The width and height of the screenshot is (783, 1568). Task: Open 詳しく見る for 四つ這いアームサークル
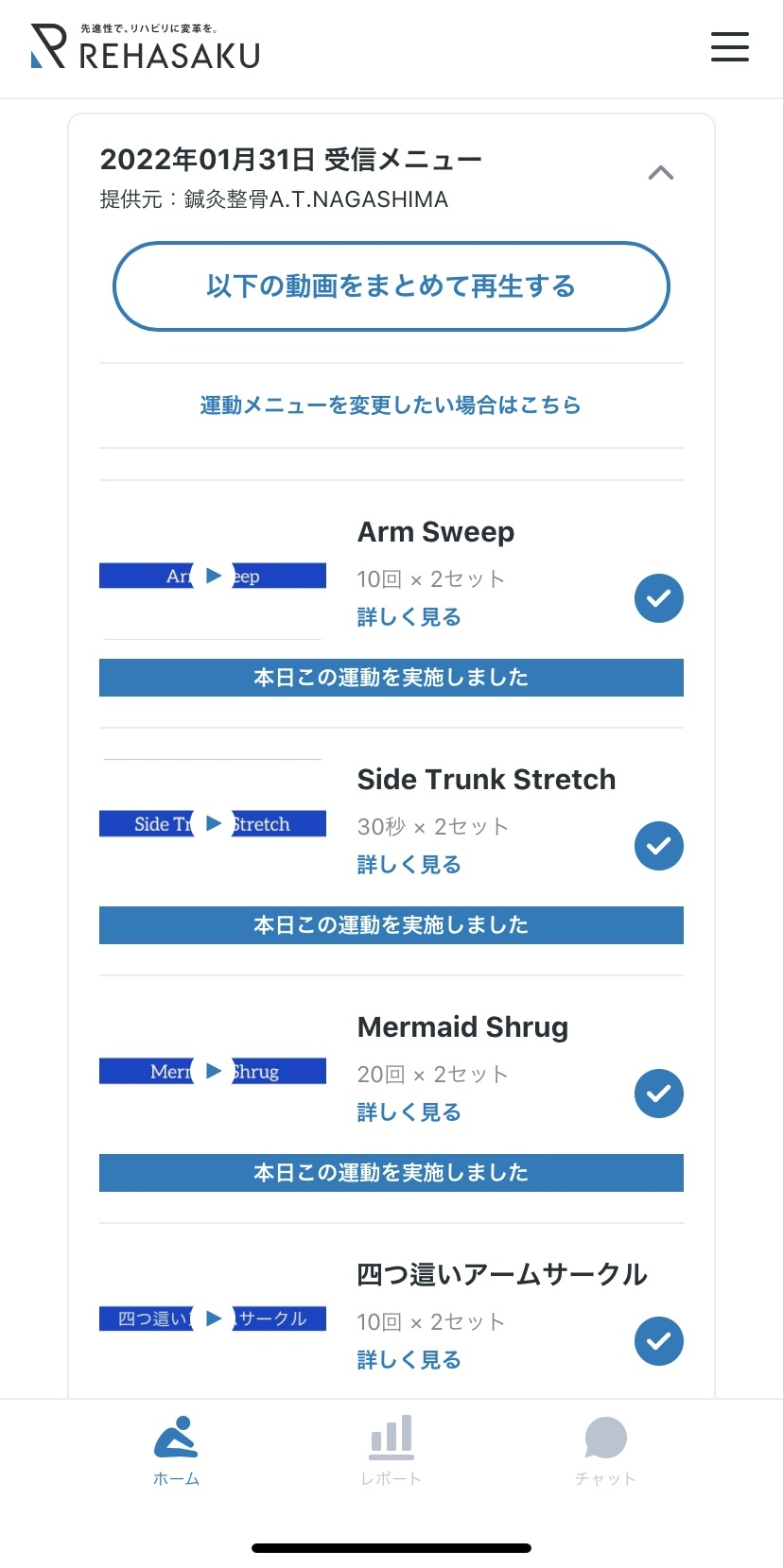409,1360
